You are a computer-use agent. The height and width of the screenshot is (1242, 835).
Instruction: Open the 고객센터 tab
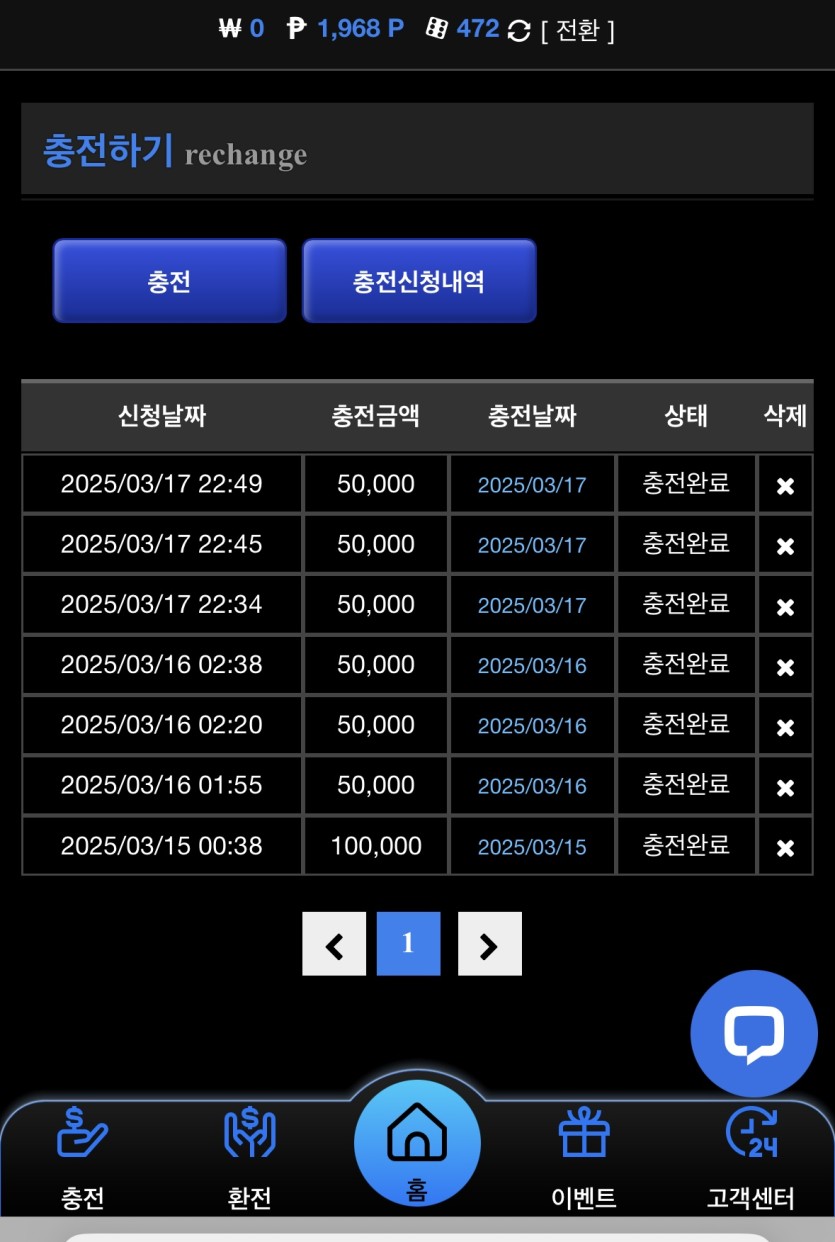[x=750, y=1160]
